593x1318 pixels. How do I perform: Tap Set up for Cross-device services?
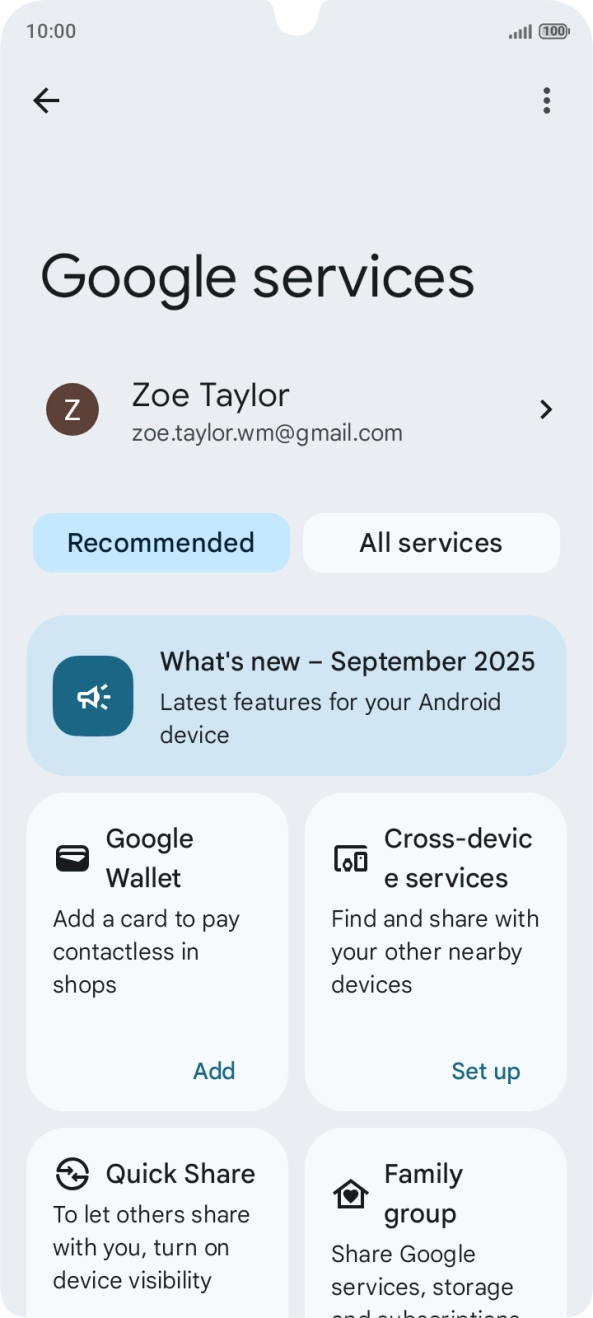click(486, 1071)
